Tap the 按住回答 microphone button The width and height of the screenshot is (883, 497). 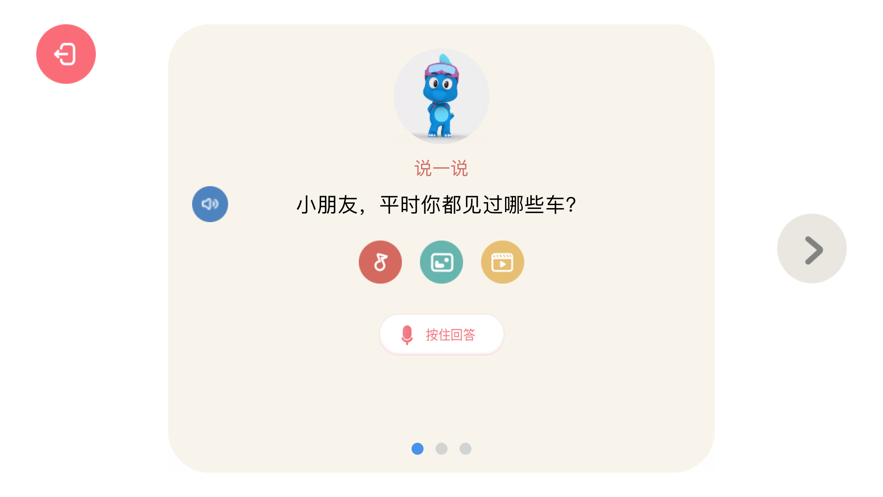(441, 335)
